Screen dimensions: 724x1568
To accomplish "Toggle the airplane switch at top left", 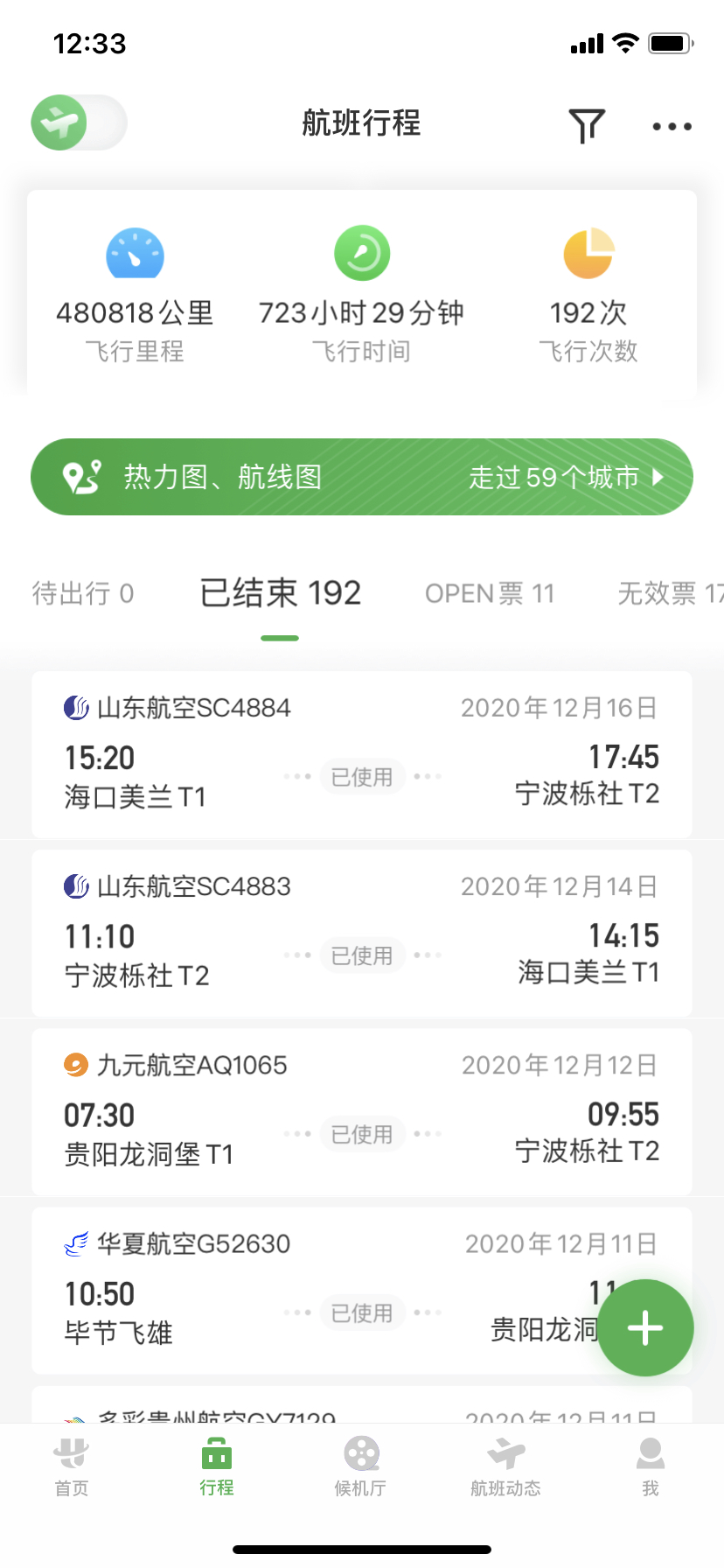I will (x=79, y=122).
